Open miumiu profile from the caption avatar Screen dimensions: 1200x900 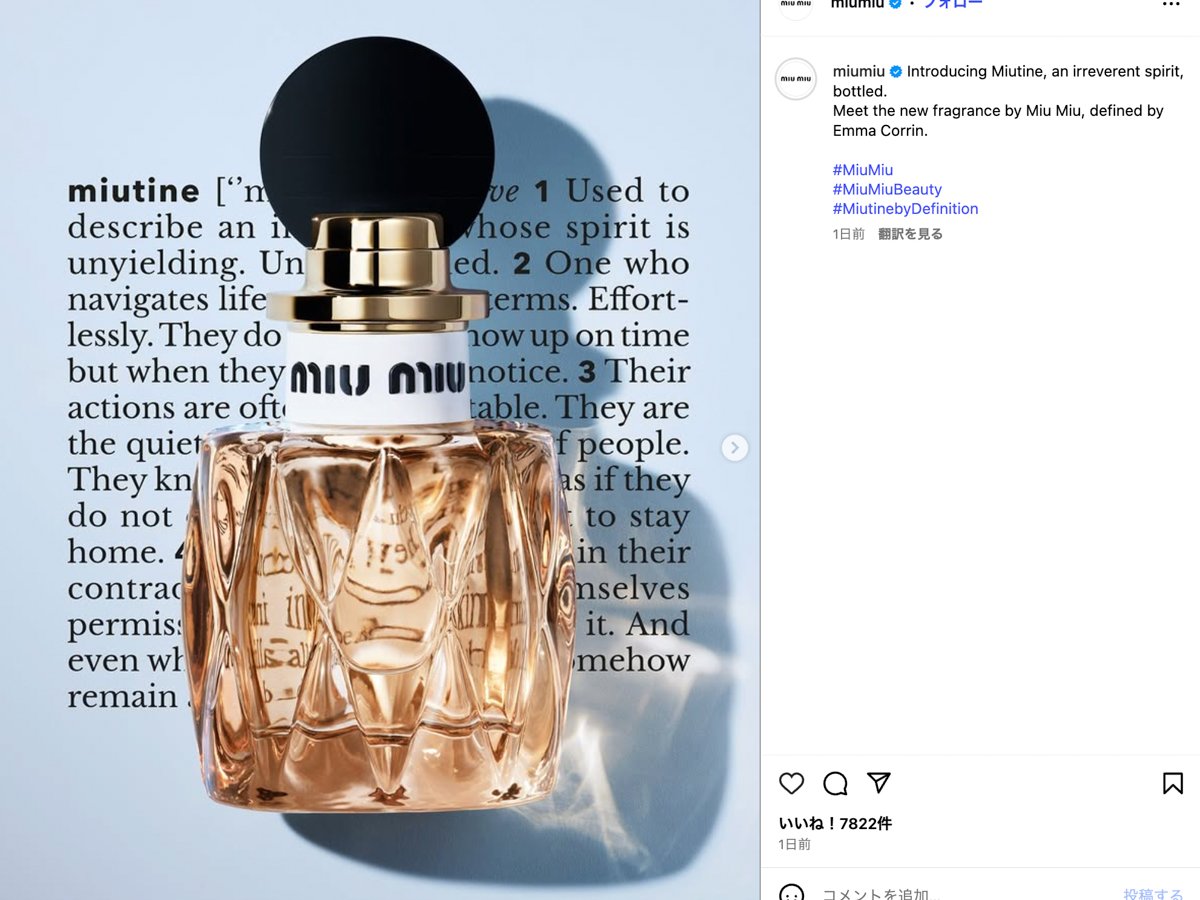point(796,79)
